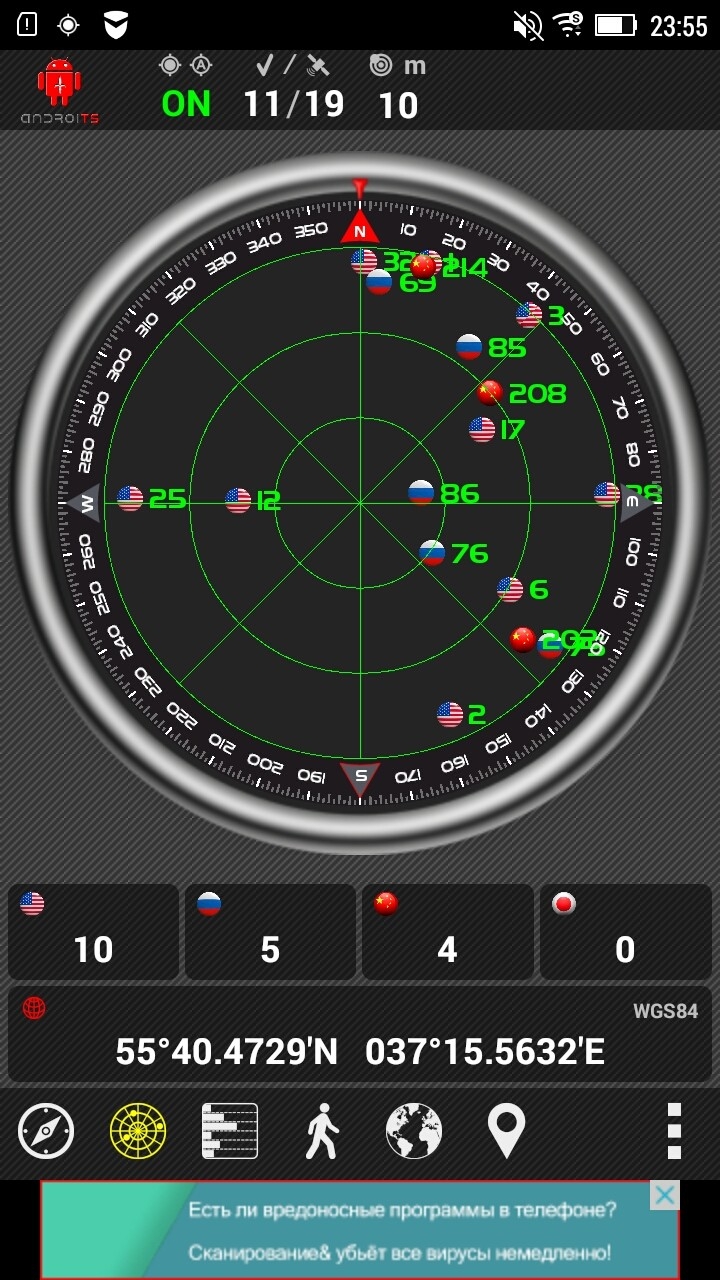This screenshot has width=720, height=1280.
Task: Open the signal strength bars view
Action: [x=230, y=1131]
